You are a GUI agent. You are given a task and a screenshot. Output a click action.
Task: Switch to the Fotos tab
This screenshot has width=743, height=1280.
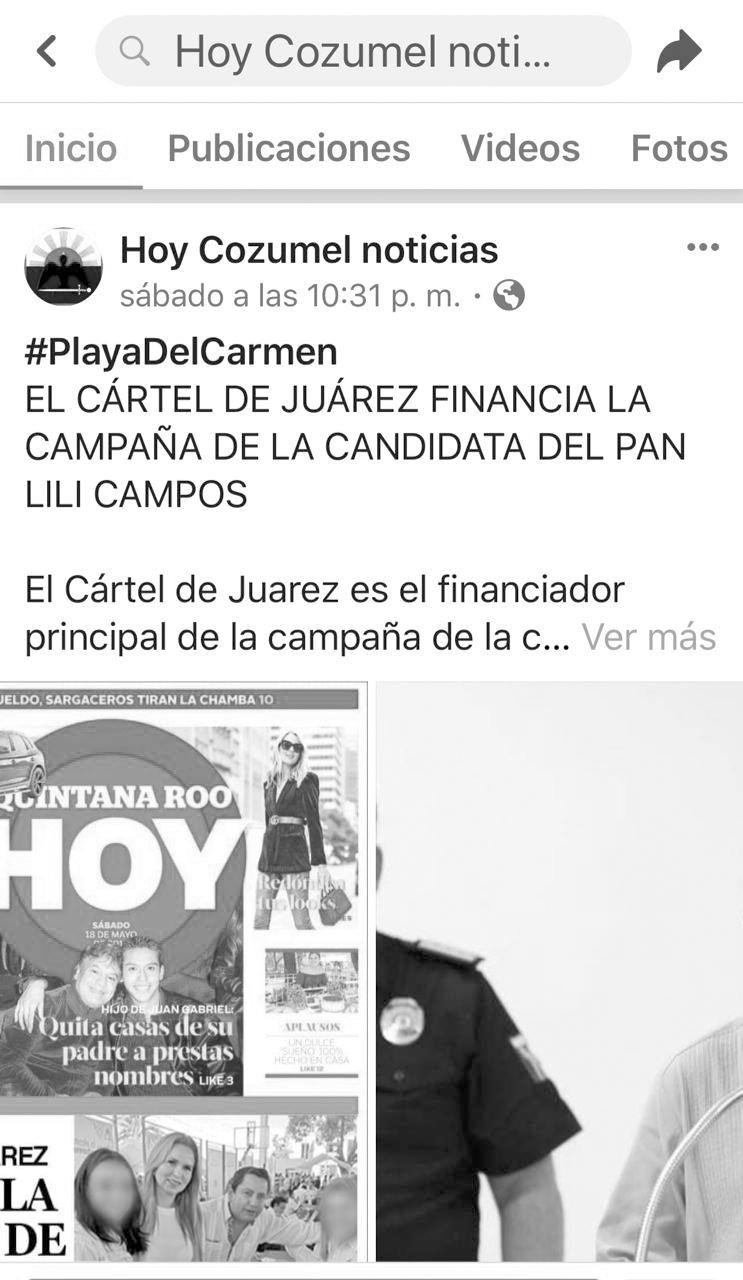[678, 149]
